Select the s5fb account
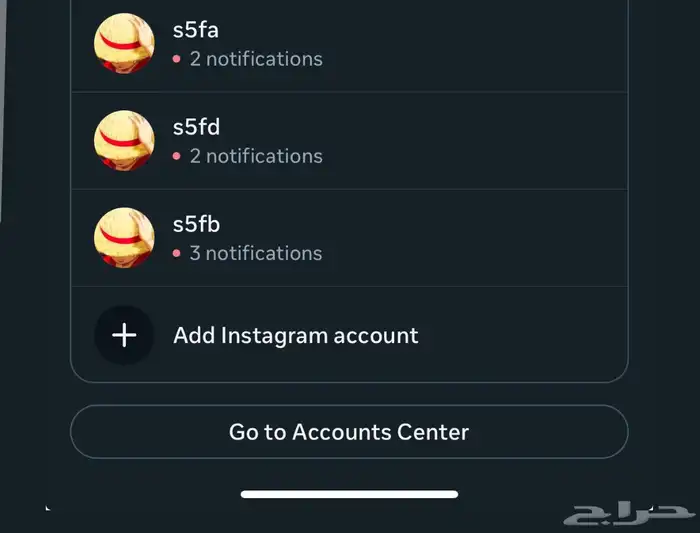700x533 pixels. [x=348, y=238]
